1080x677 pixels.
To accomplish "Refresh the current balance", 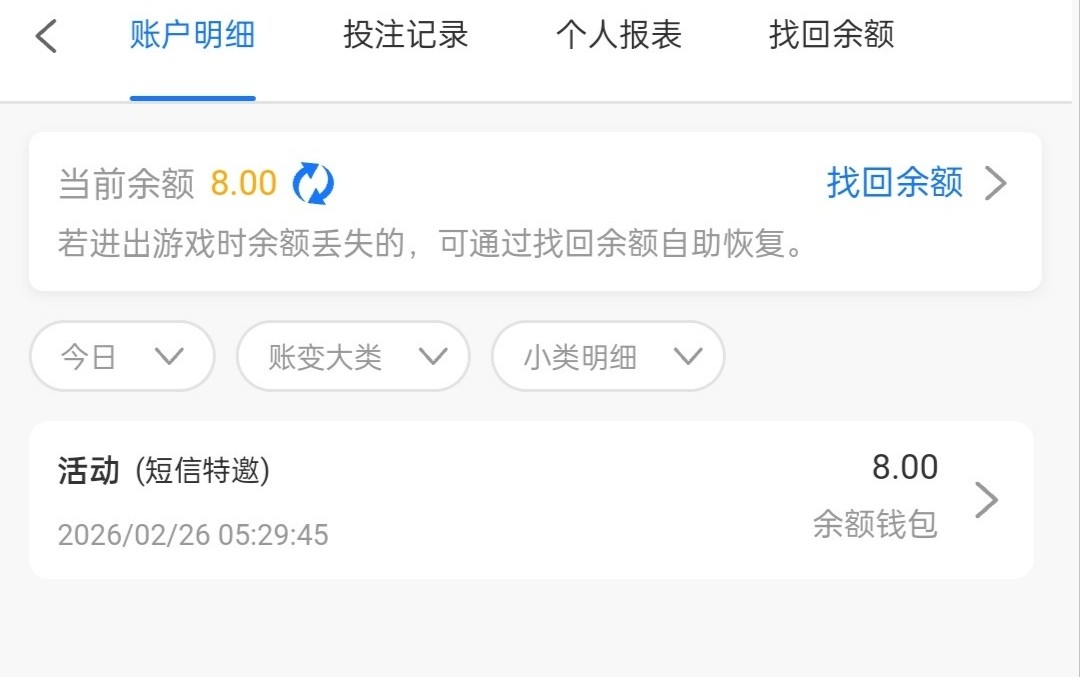I will click(313, 184).
